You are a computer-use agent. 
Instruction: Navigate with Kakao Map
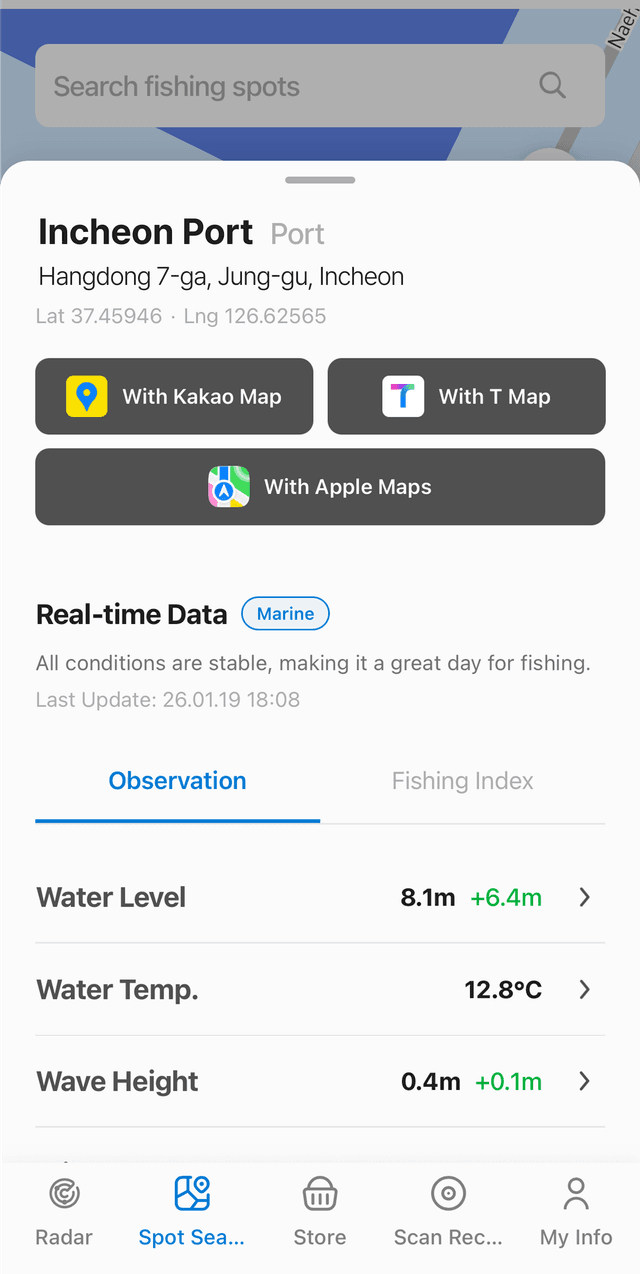174,397
